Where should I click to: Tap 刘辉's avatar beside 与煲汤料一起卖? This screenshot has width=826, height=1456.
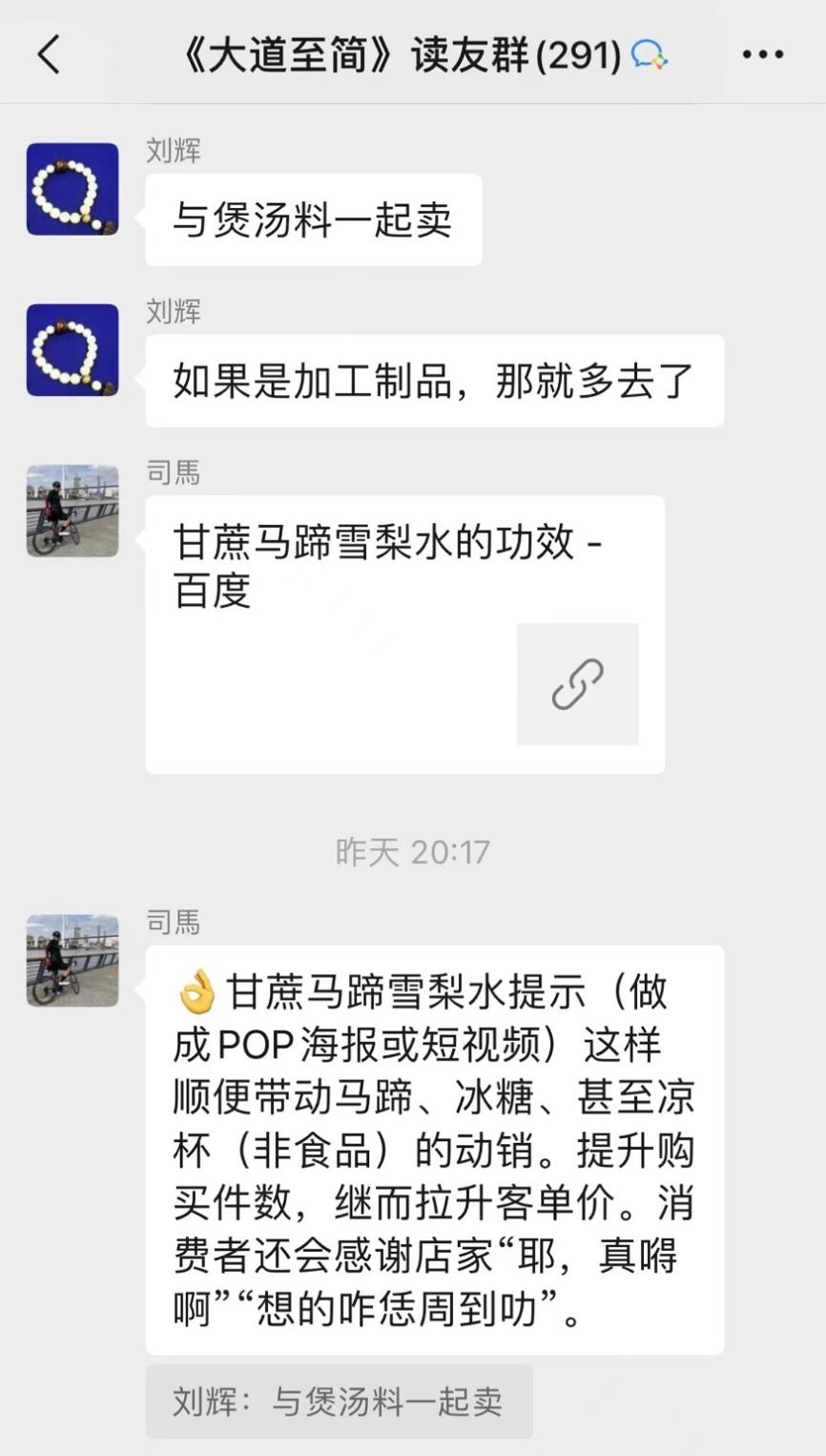pos(72,189)
